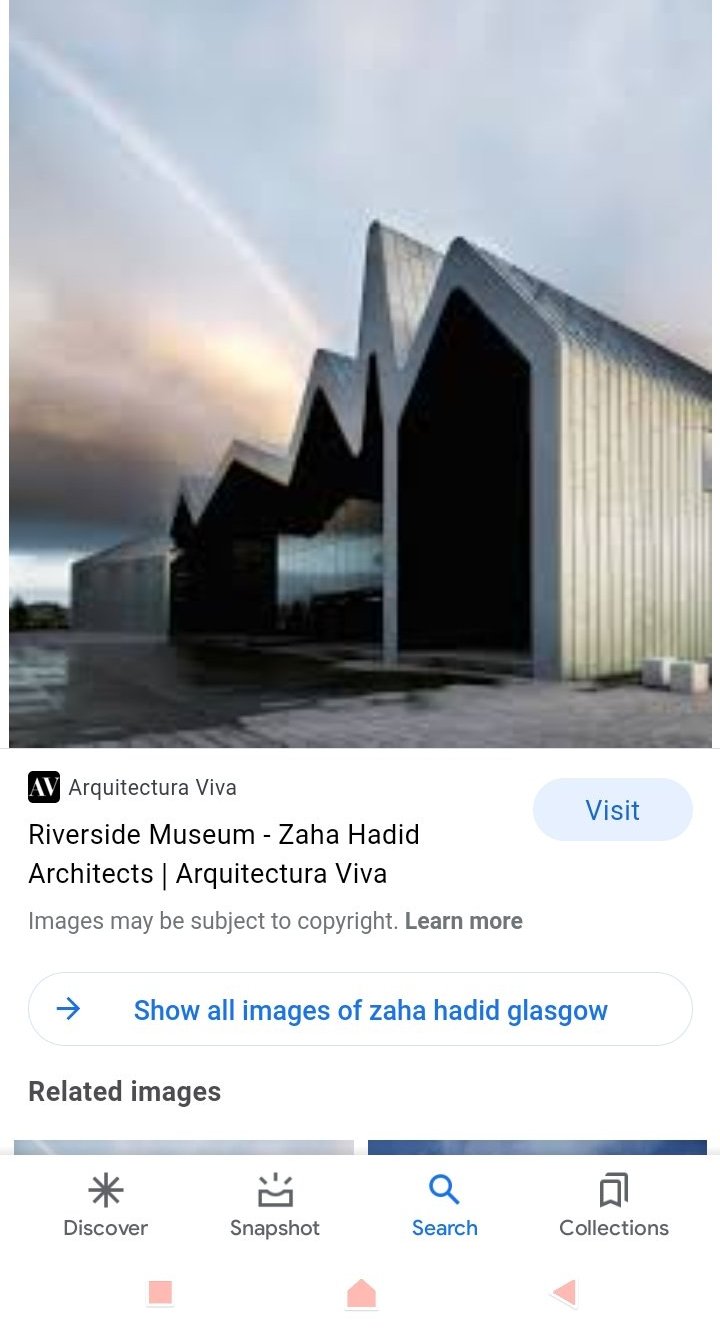Visit the Arquitectura Viva page

pyautogui.click(x=612, y=810)
